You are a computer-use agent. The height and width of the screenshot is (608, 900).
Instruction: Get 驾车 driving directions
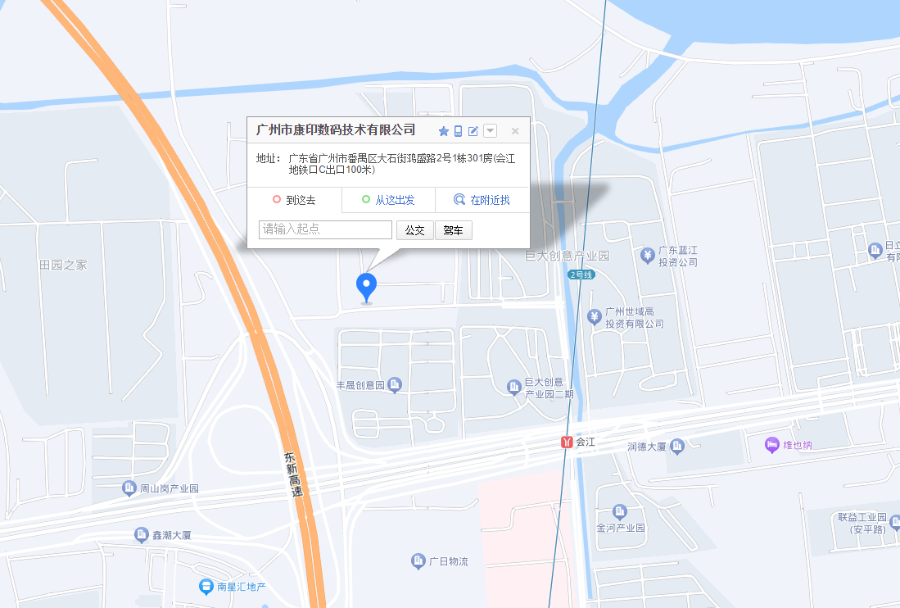(x=453, y=230)
